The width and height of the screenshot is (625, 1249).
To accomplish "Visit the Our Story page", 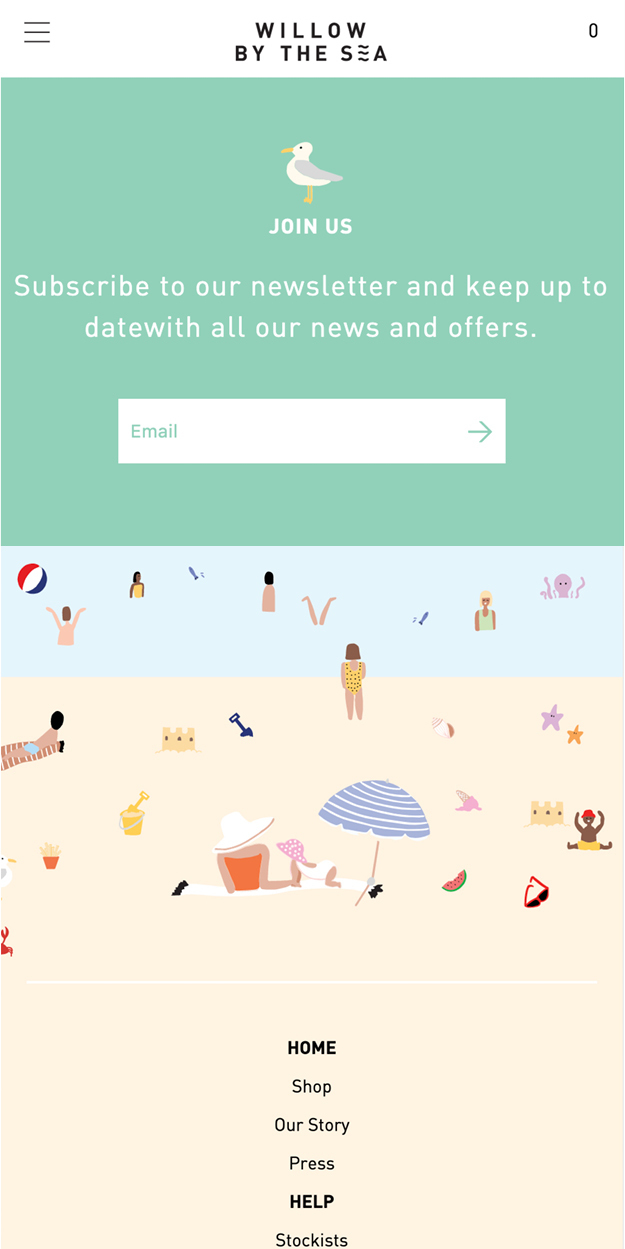I will [311, 1125].
